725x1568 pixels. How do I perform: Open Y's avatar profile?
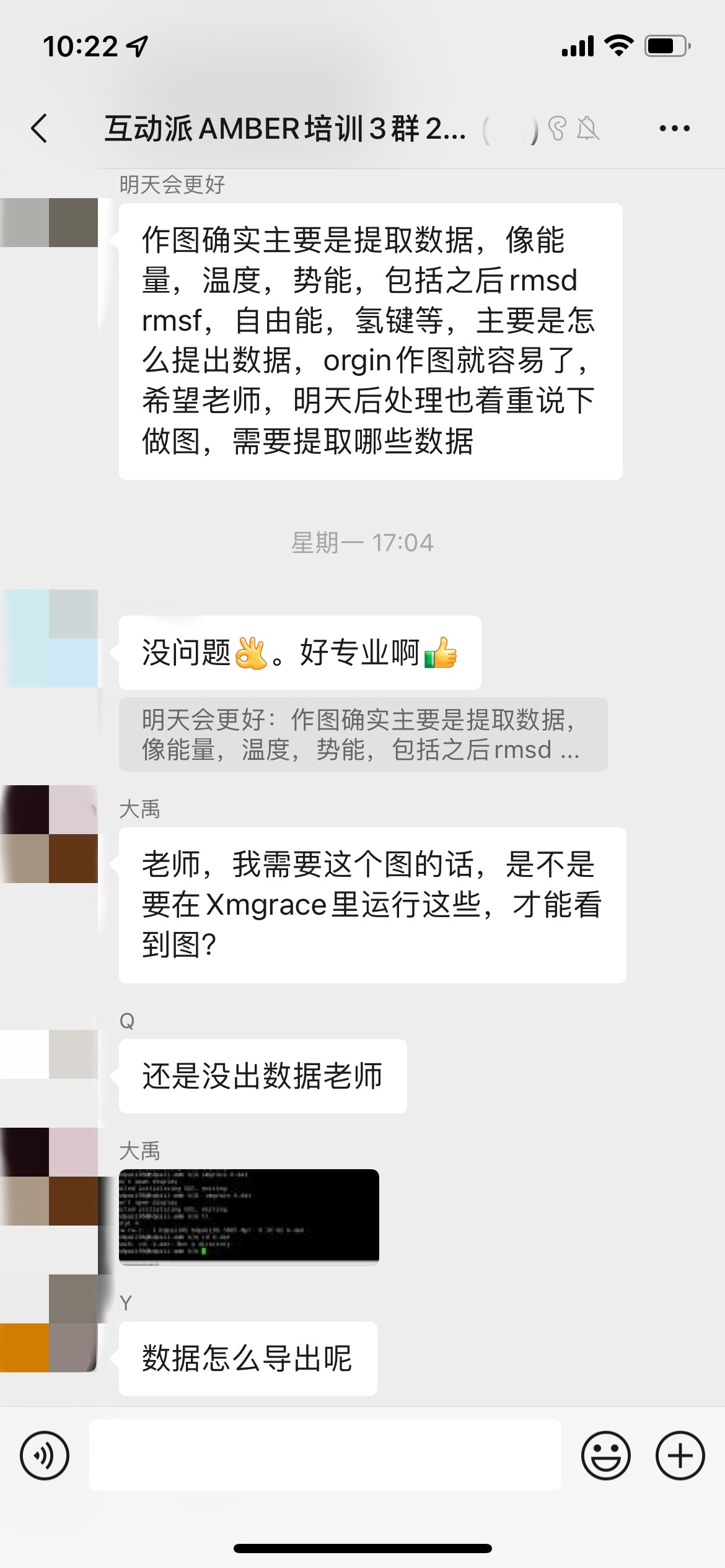click(x=50, y=1323)
